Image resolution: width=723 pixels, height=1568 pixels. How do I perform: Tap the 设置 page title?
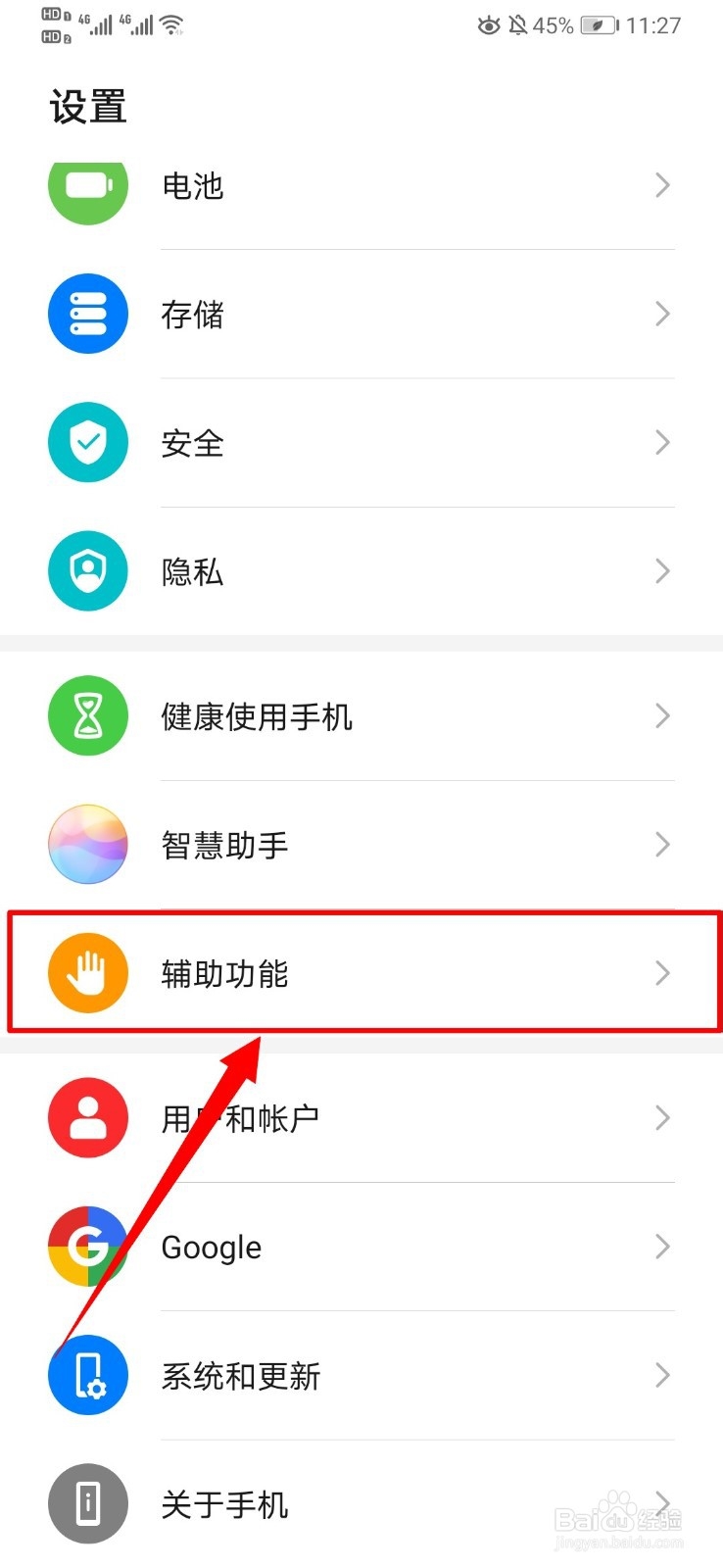coord(87,104)
